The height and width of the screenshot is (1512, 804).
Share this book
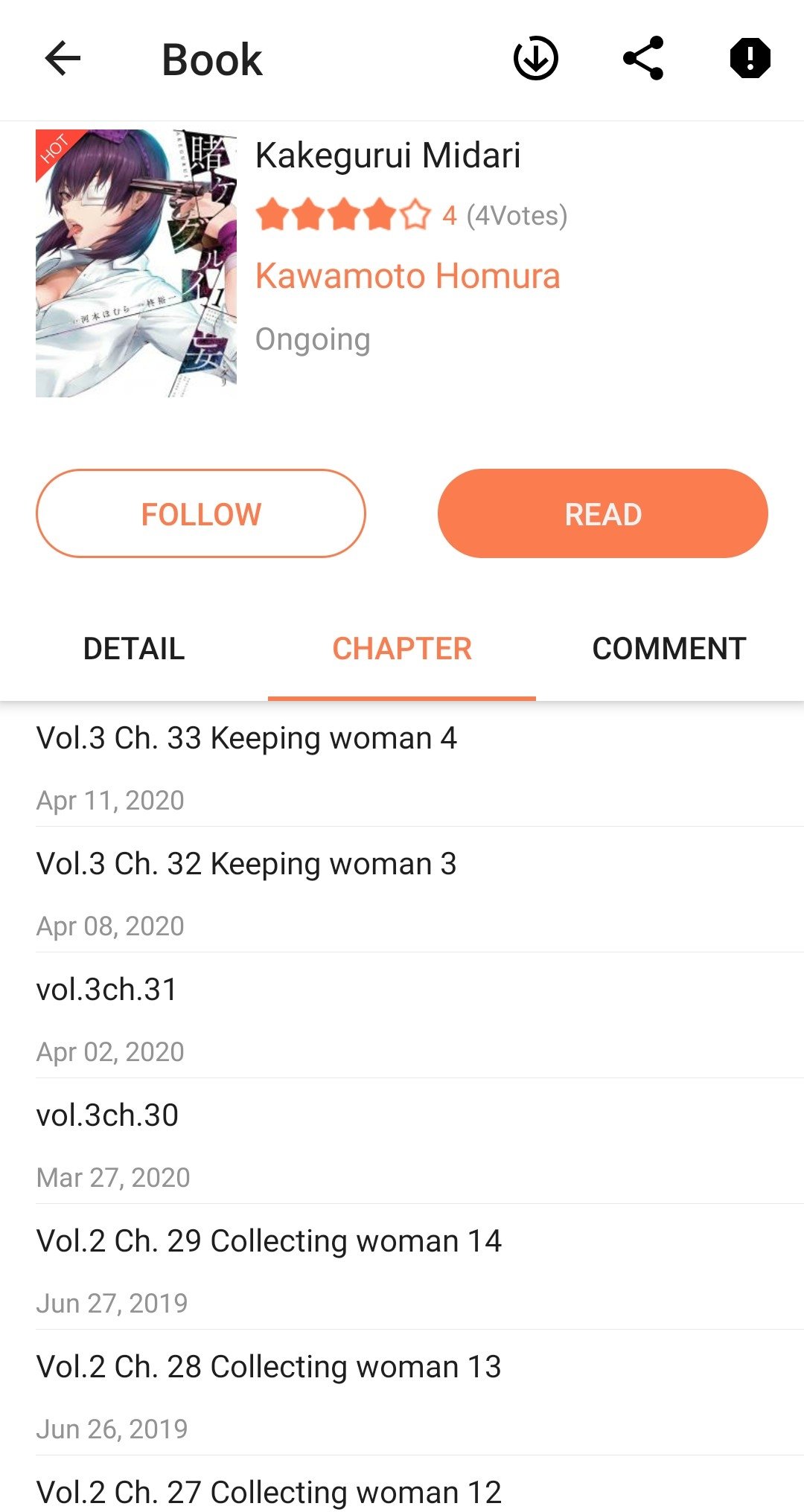coord(643,59)
